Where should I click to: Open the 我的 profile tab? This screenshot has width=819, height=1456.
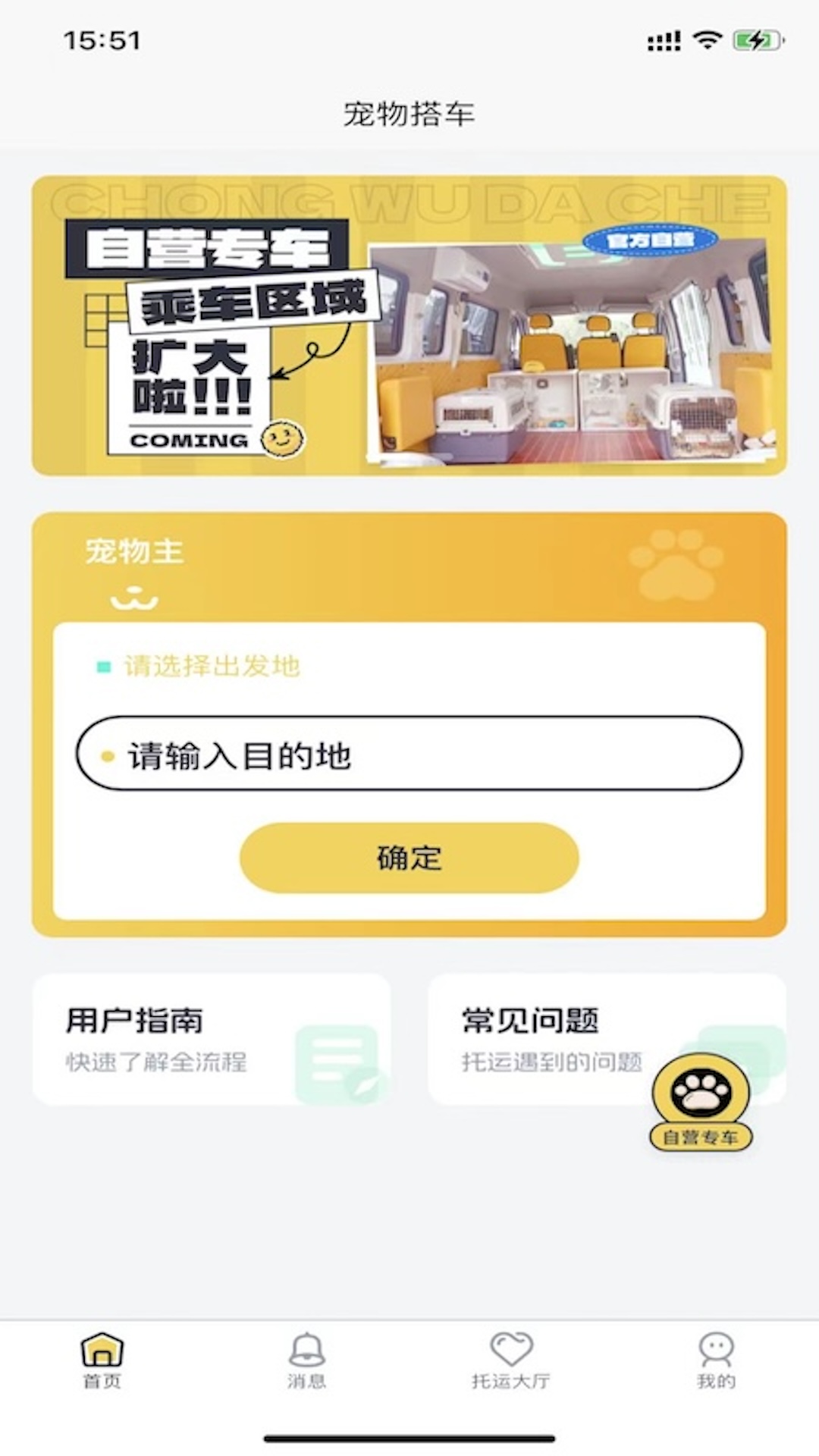(x=716, y=1361)
